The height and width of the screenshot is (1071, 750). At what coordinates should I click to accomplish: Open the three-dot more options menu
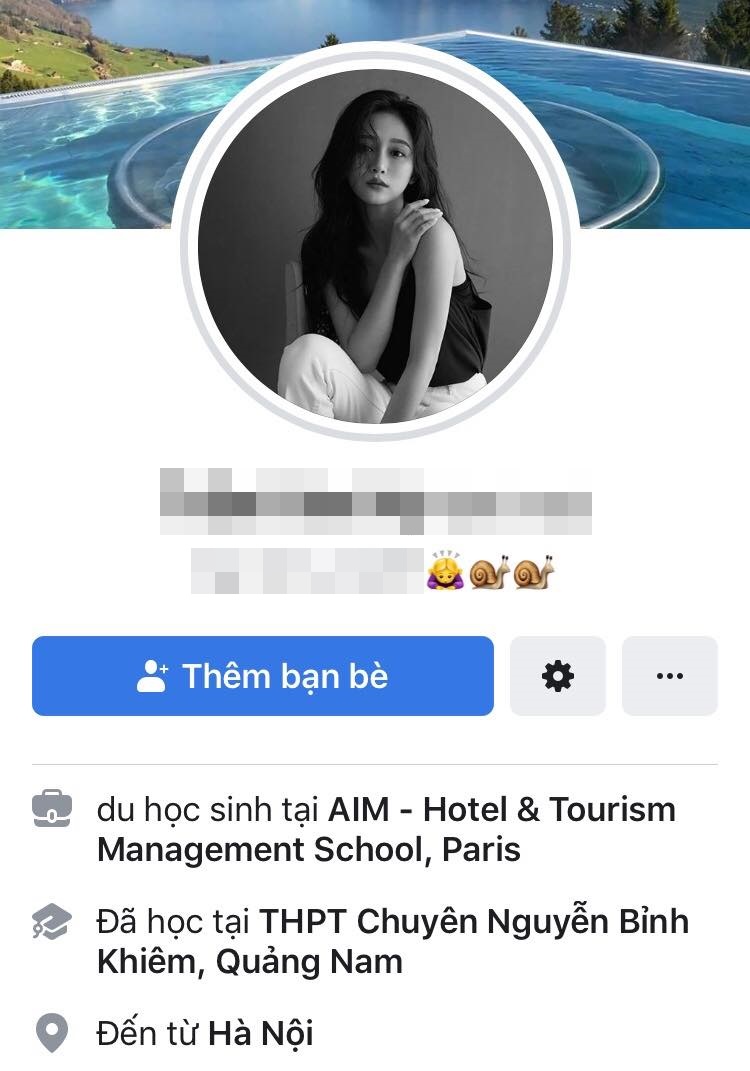(669, 676)
